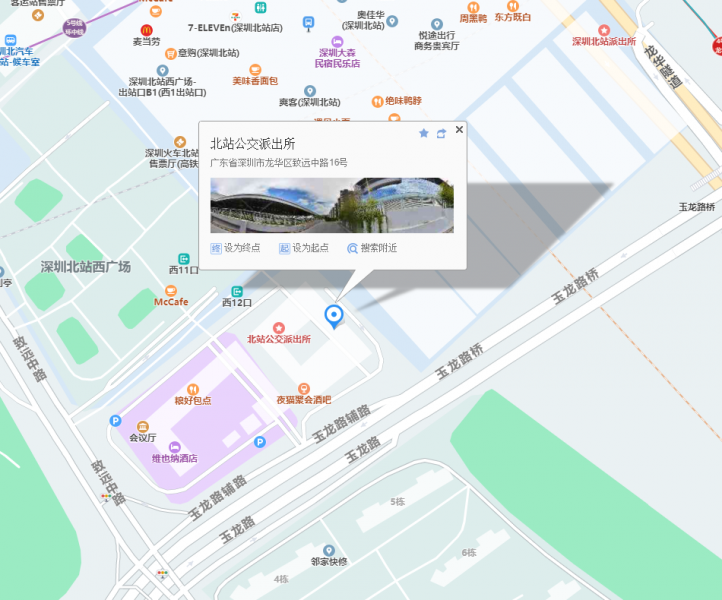The image size is (722, 600).
Task: Favorite this place with the star icon
Action: click(424, 134)
